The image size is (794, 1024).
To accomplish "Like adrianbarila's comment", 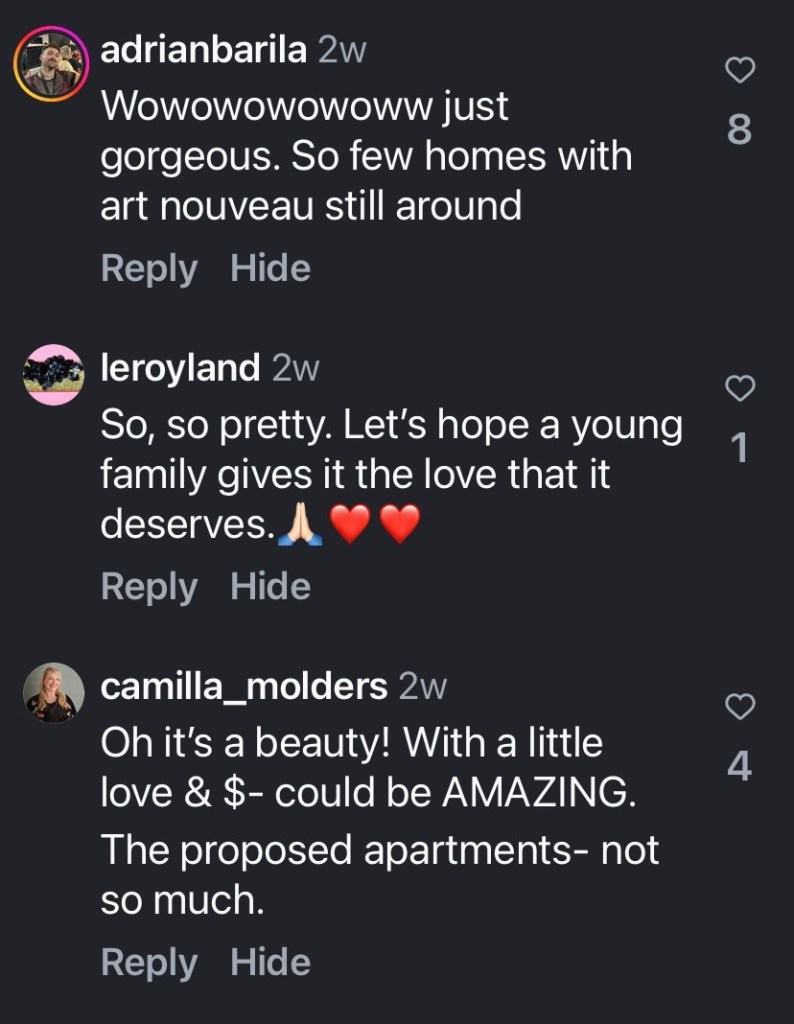I will (739, 70).
